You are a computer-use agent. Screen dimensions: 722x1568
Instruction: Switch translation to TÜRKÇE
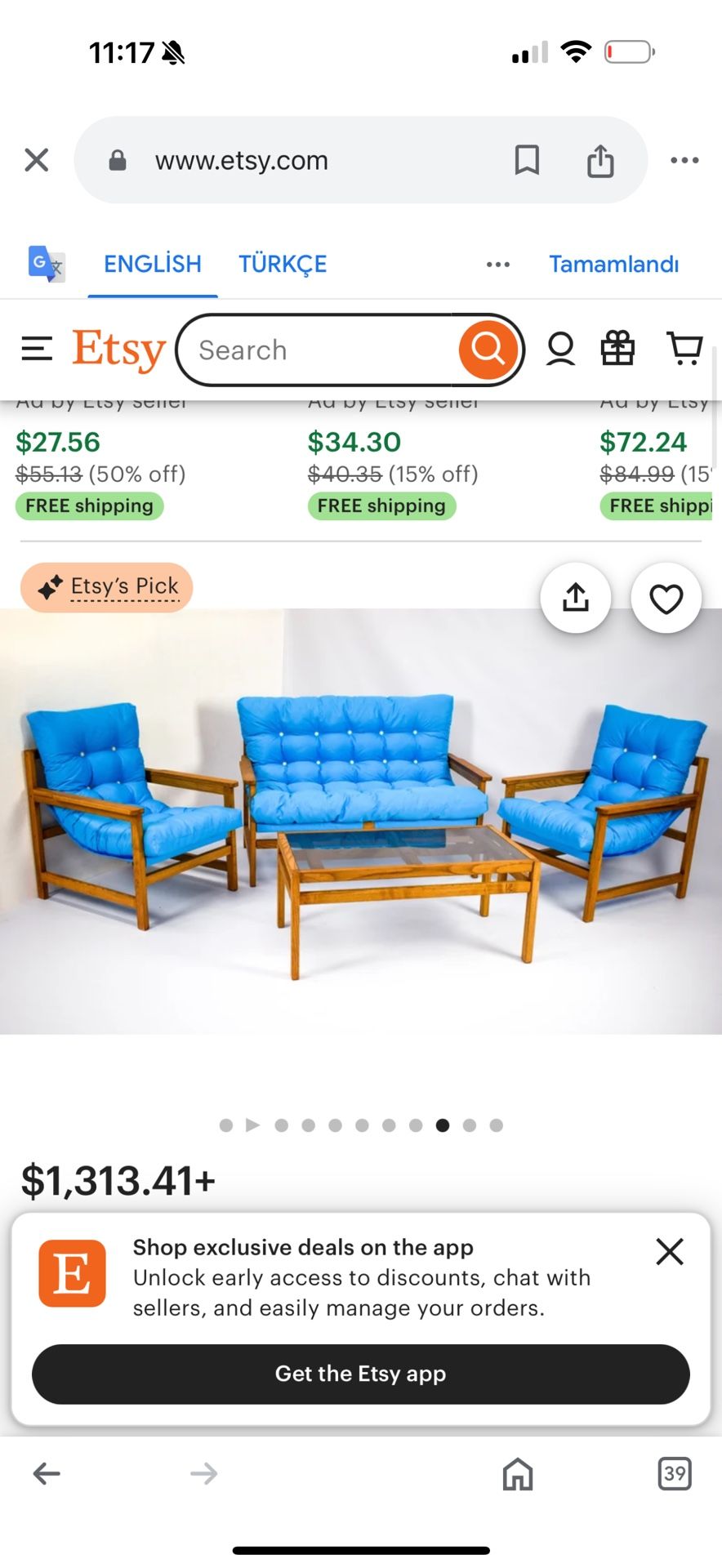283,264
